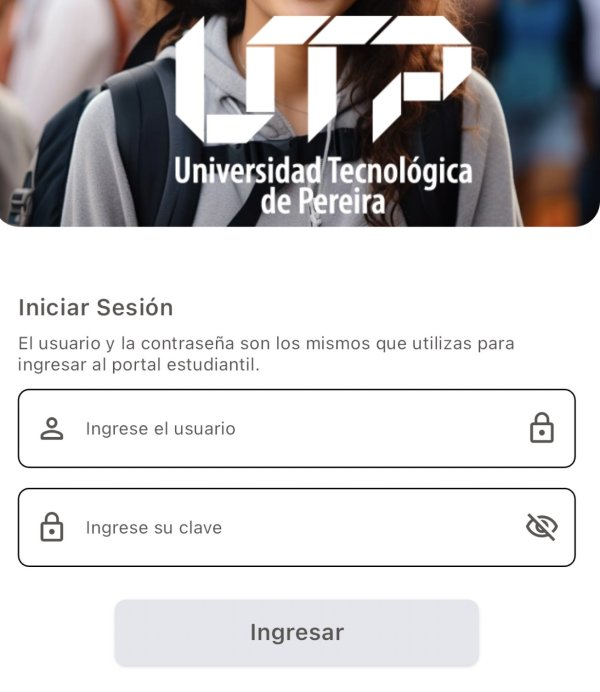This screenshot has width=600, height=692.
Task: Tap the 'Ingrese el usuario' field
Action: (290, 429)
